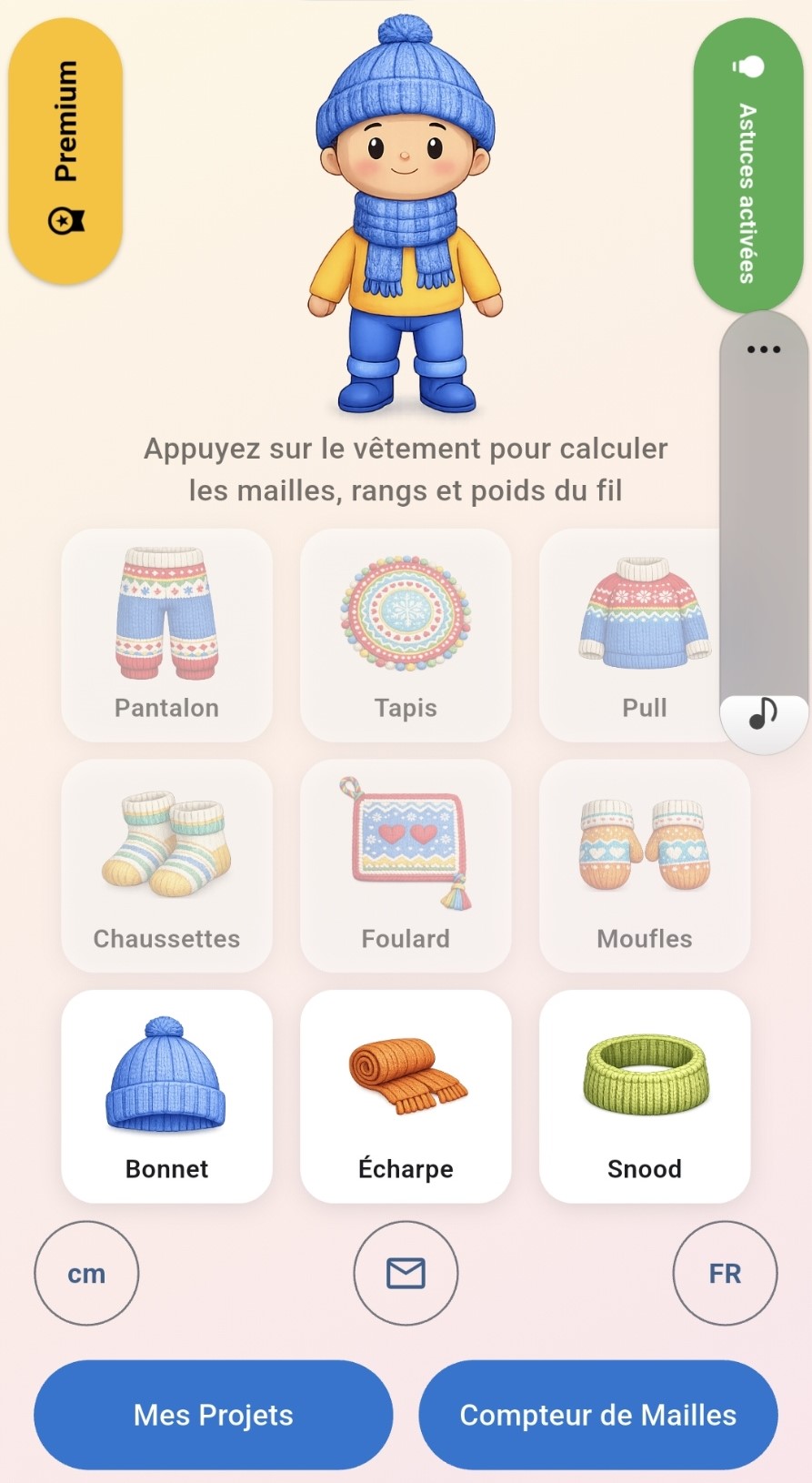
Task: Open the Chaussettes socks calculator
Action: click(166, 864)
